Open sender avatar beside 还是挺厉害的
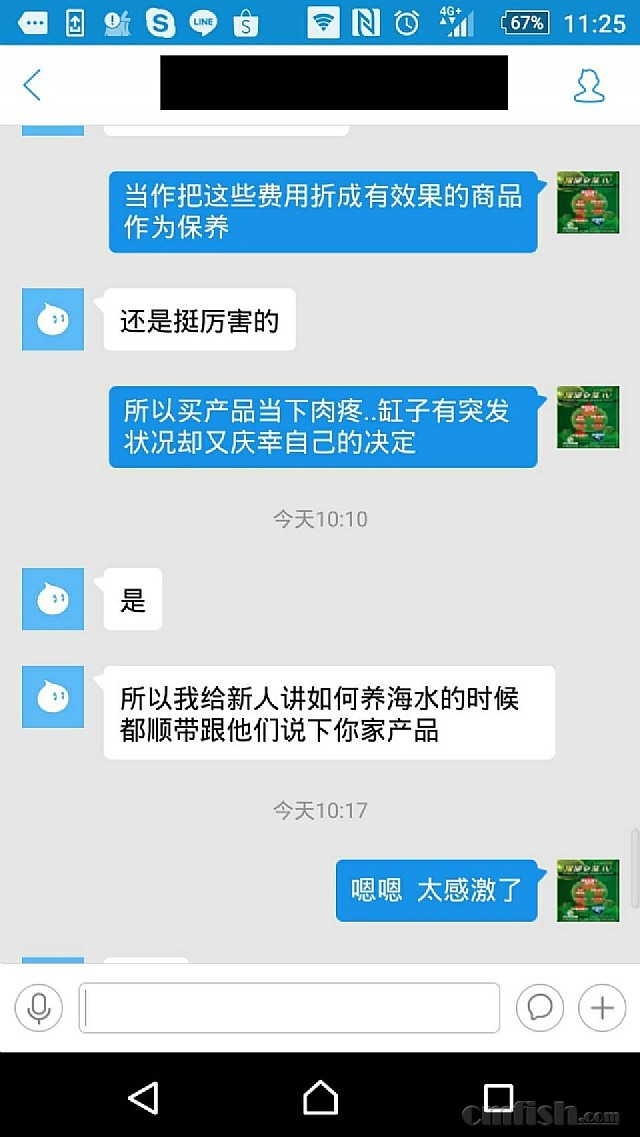This screenshot has height=1137, width=640. coord(53,320)
